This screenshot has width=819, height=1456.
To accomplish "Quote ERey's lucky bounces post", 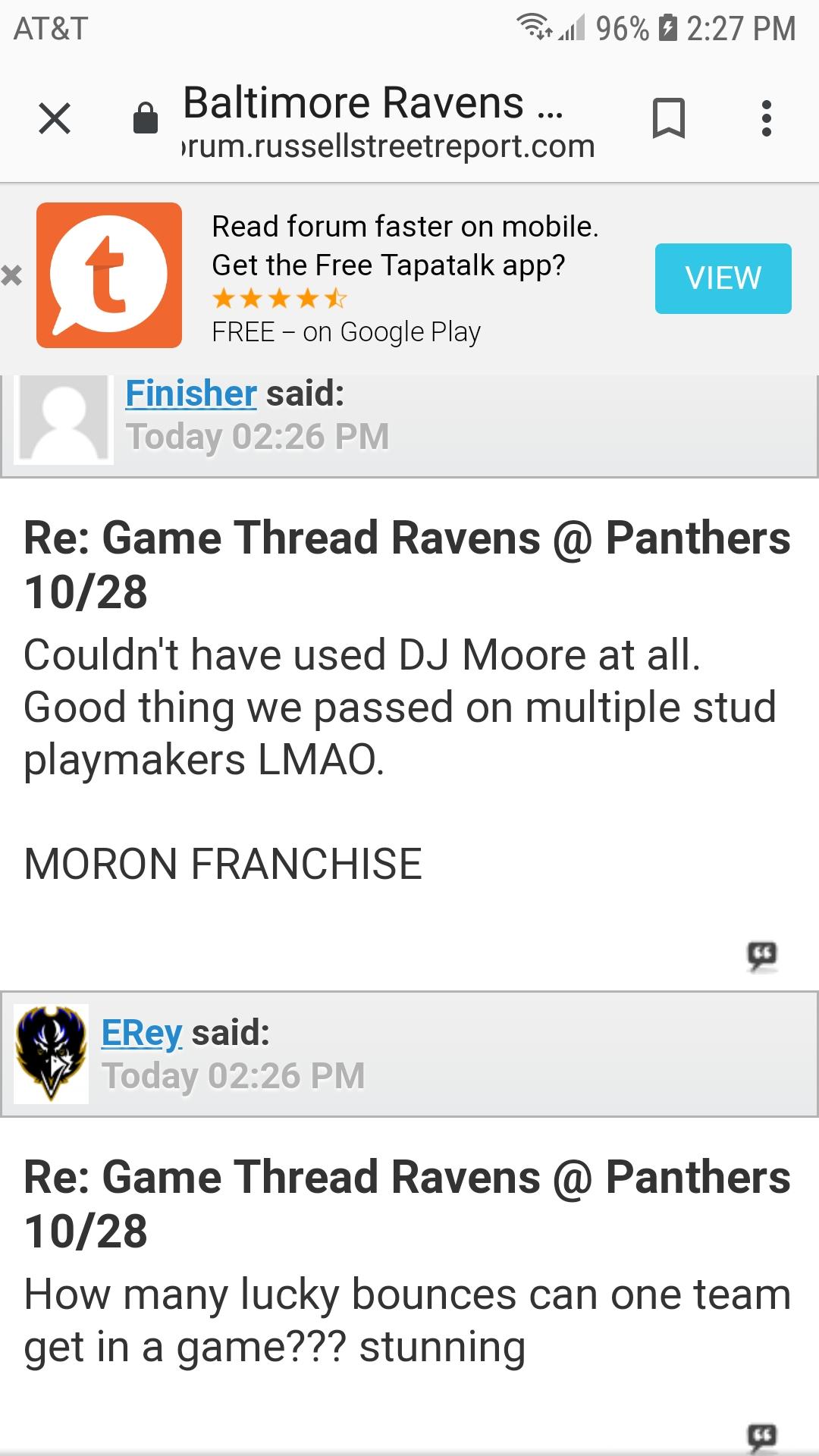I will click(762, 1436).
